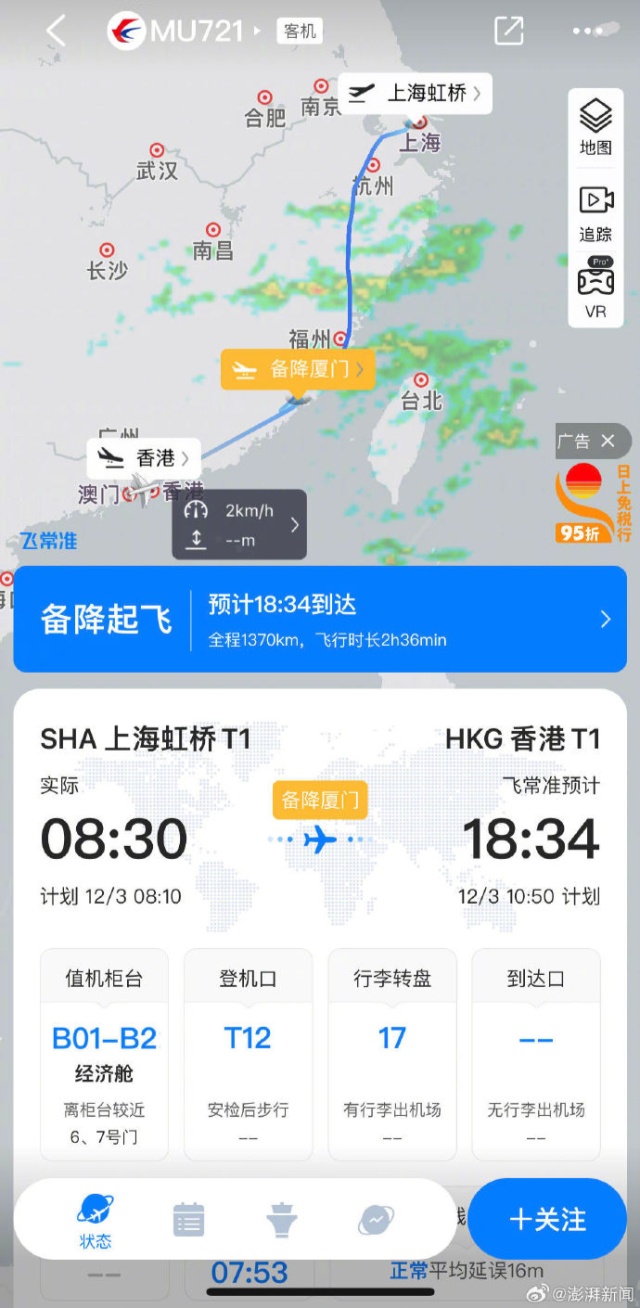Switch to the calendar schedule tab
This screenshot has width=640, height=1308.
[x=188, y=1219]
